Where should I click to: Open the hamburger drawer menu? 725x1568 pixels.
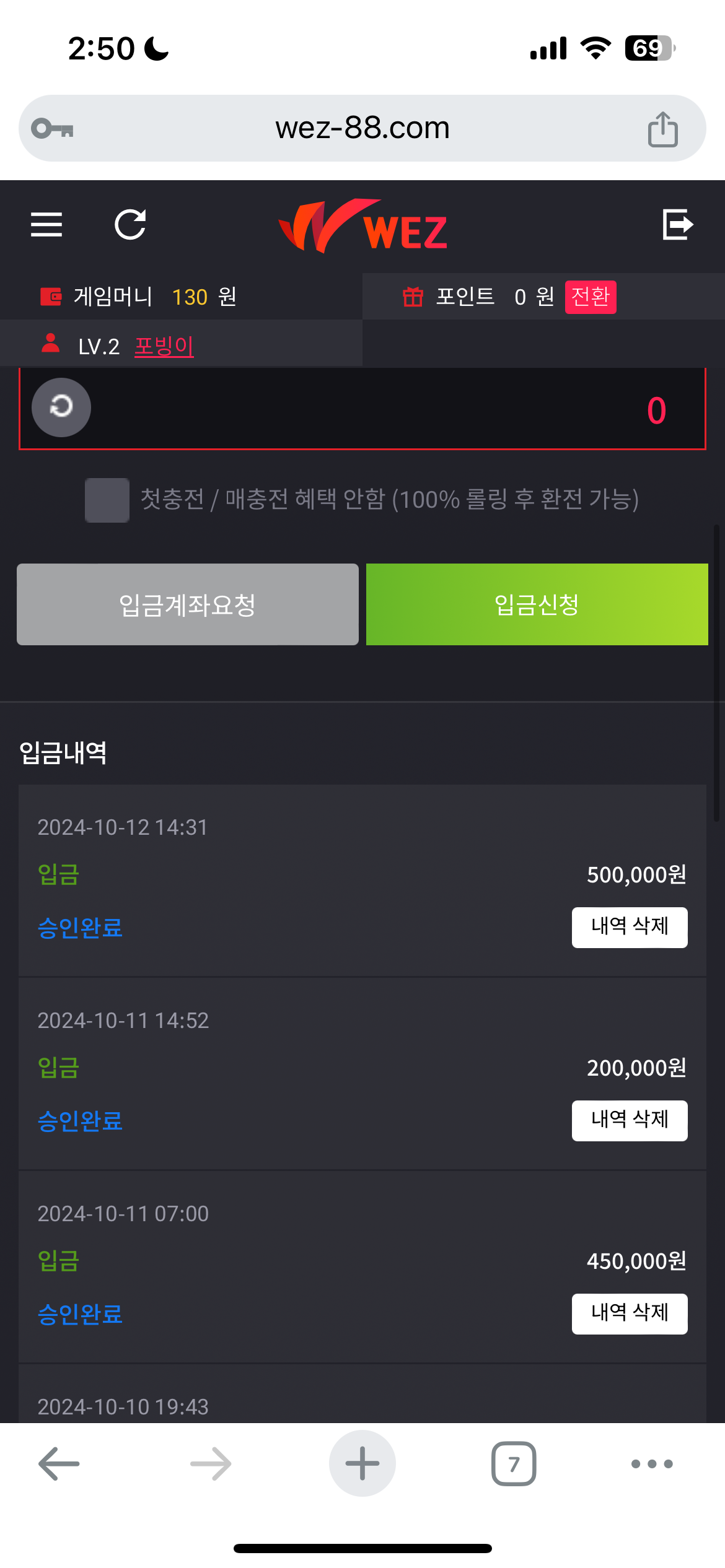tap(46, 224)
